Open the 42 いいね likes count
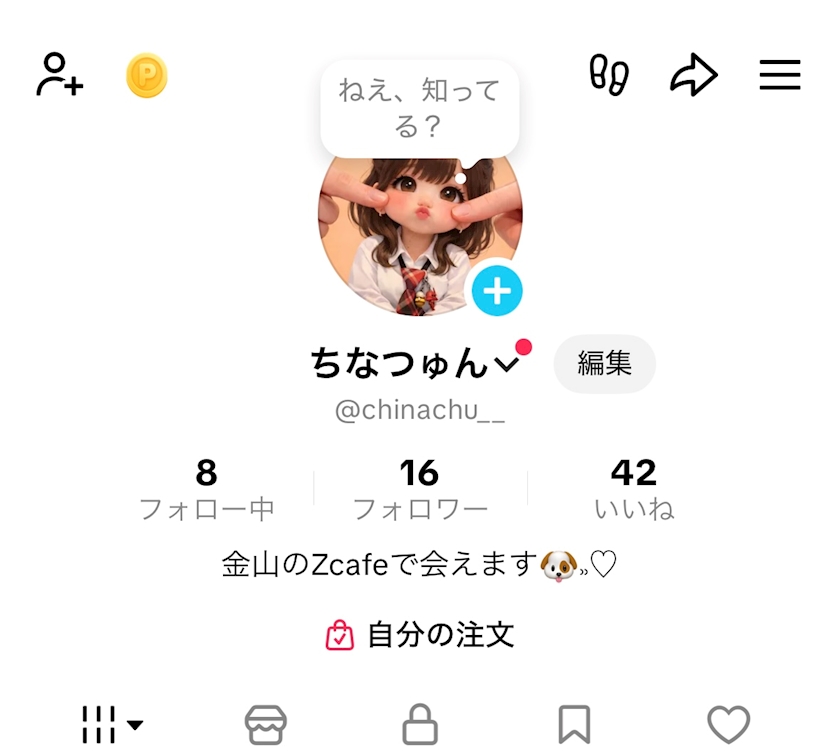The image size is (840, 751). tap(634, 489)
